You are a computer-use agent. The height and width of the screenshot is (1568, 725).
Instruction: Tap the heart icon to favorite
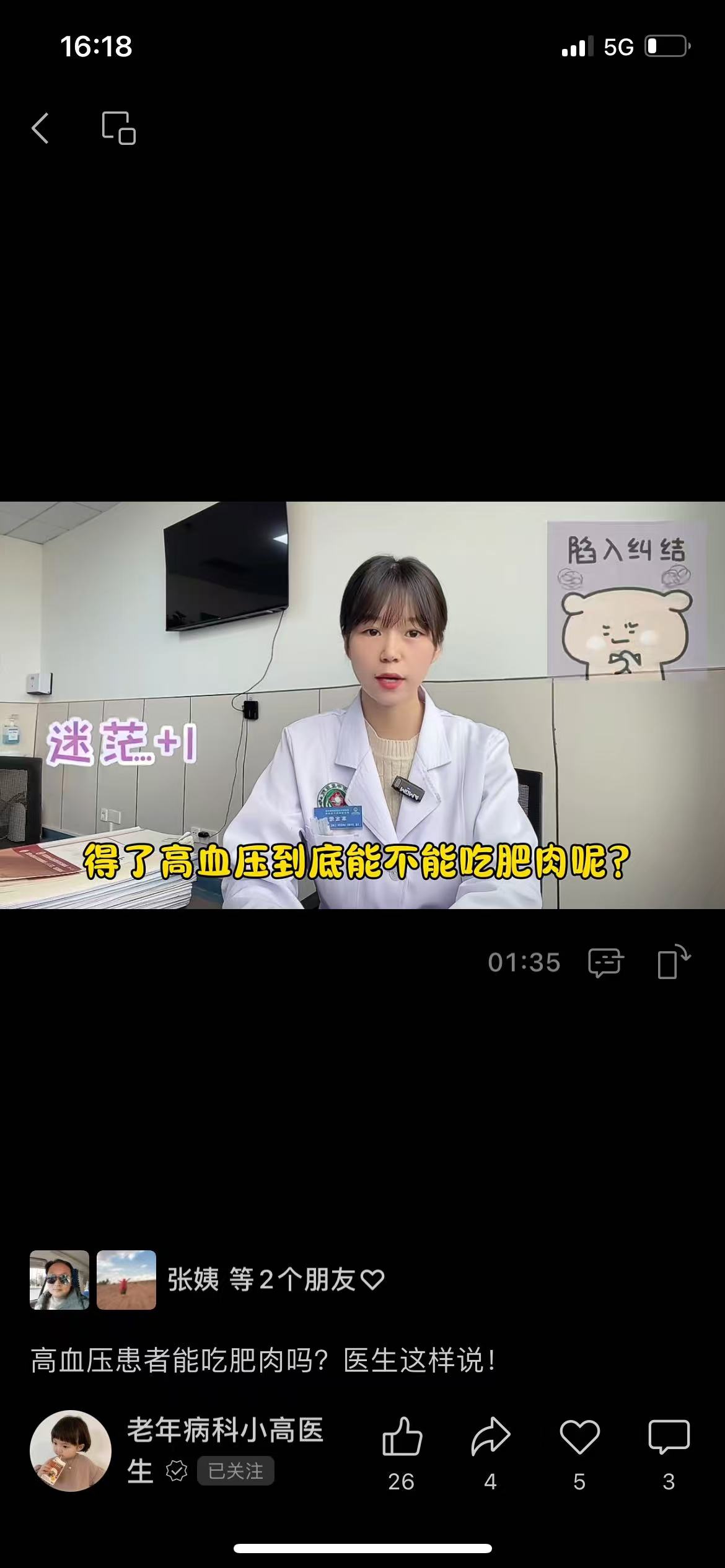point(579,1437)
